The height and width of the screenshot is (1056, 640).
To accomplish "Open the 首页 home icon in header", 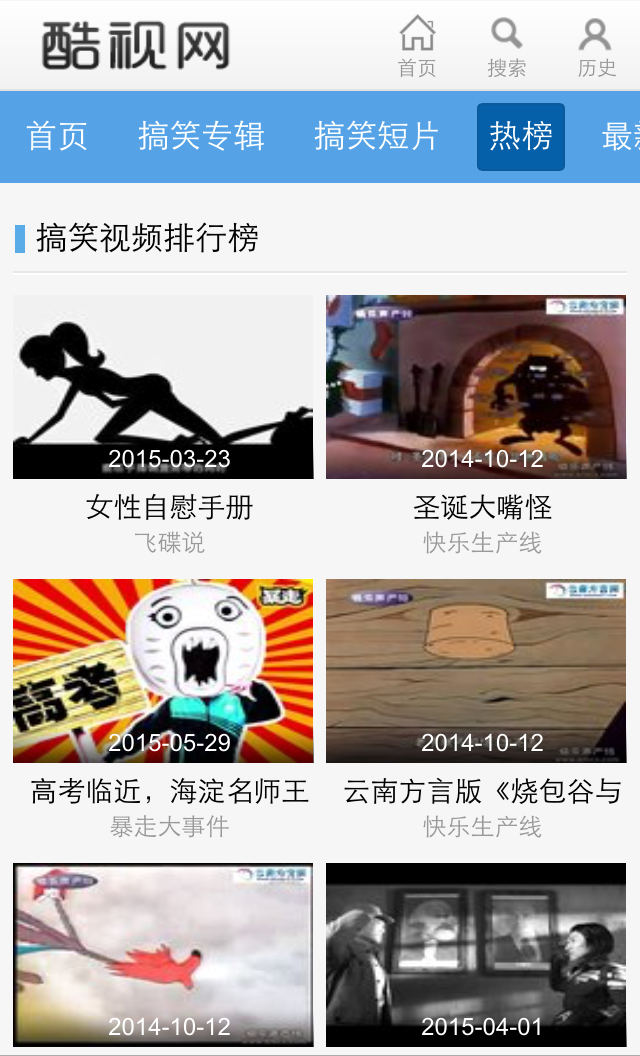I will tap(417, 46).
